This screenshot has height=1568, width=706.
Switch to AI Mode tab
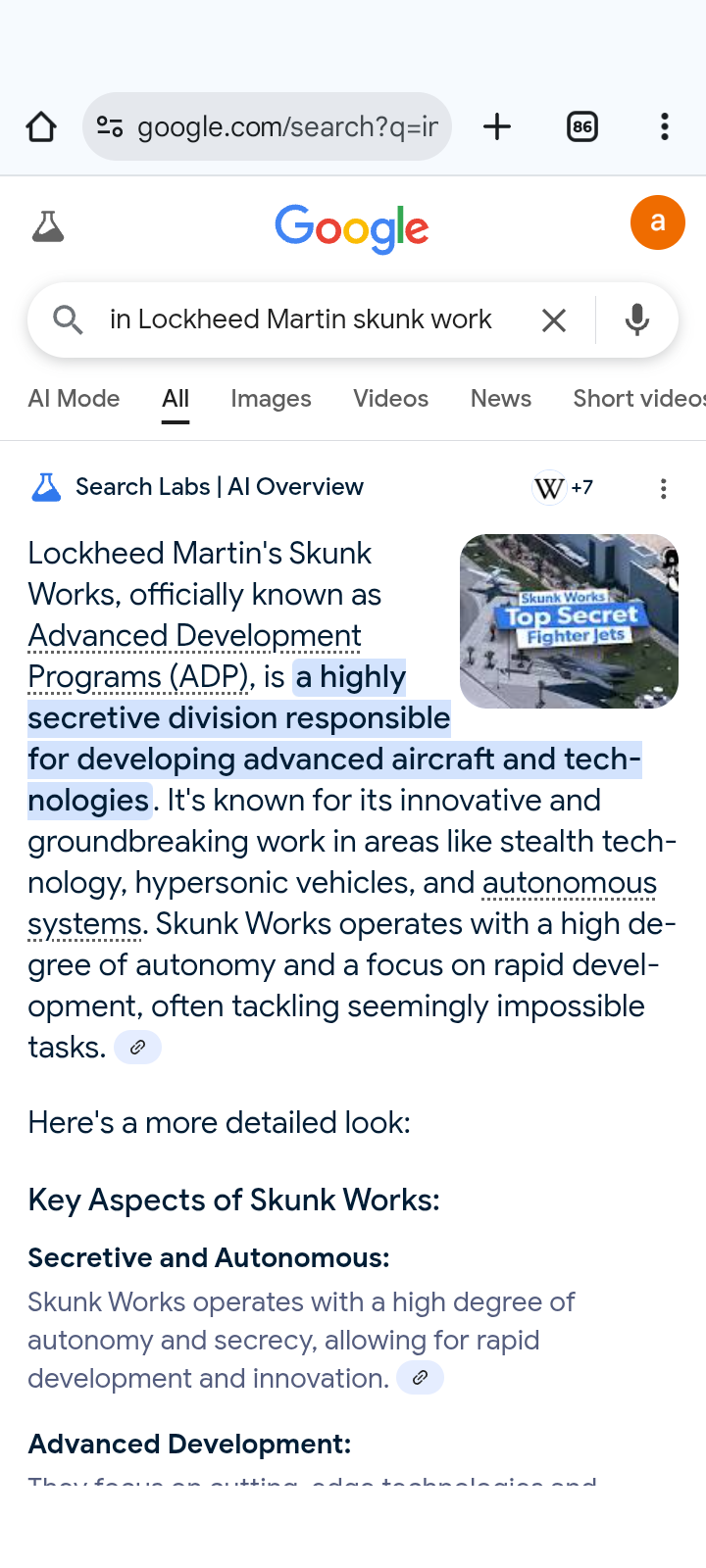click(x=74, y=399)
